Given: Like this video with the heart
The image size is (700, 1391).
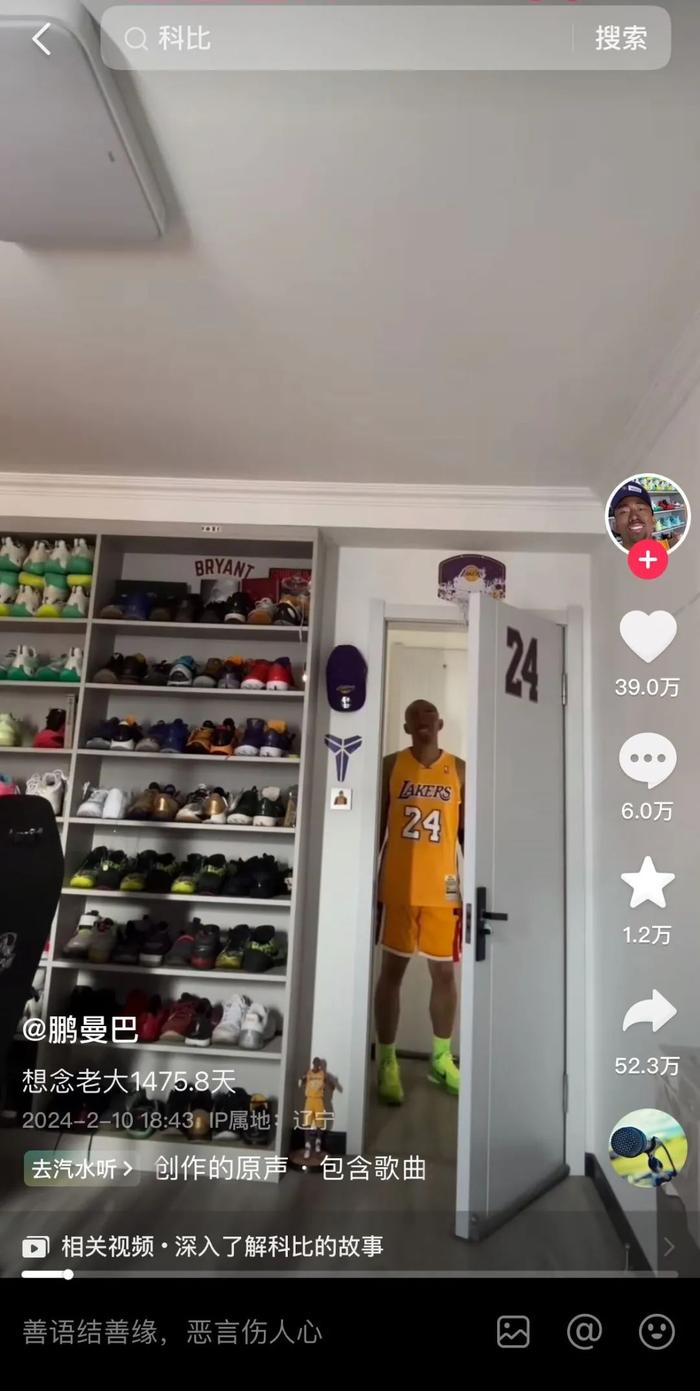Looking at the screenshot, I should click(x=647, y=636).
